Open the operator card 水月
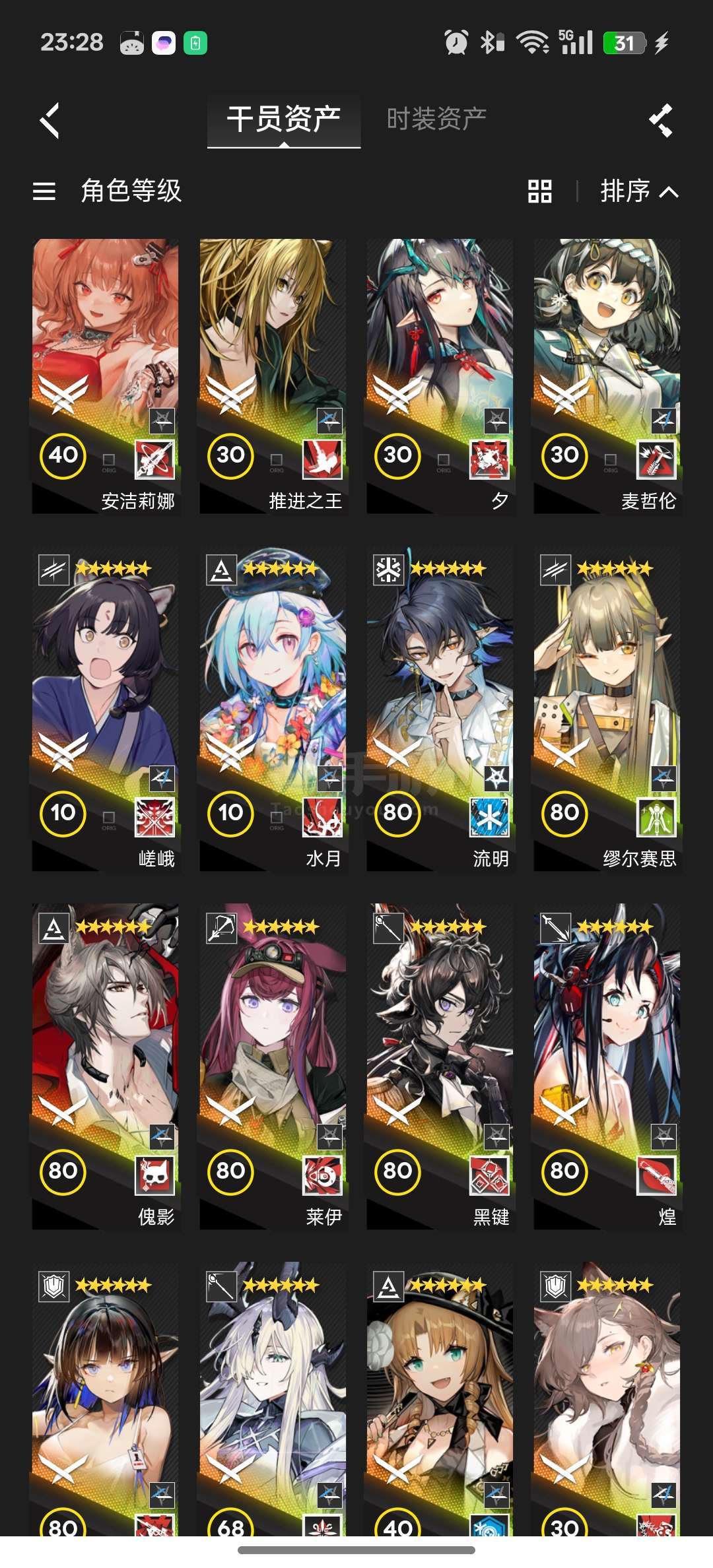 273,709
